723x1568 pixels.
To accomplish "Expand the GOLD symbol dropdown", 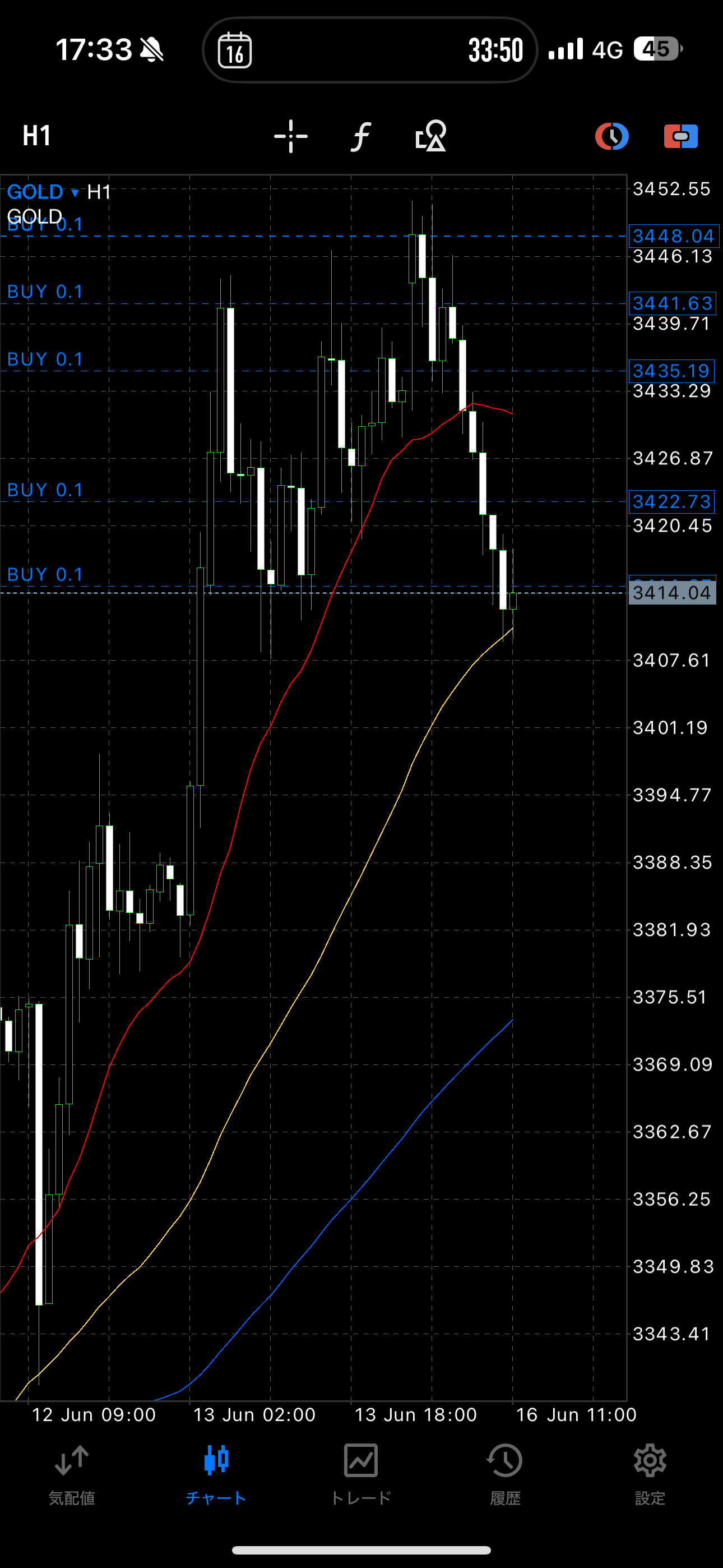I will (43, 192).
